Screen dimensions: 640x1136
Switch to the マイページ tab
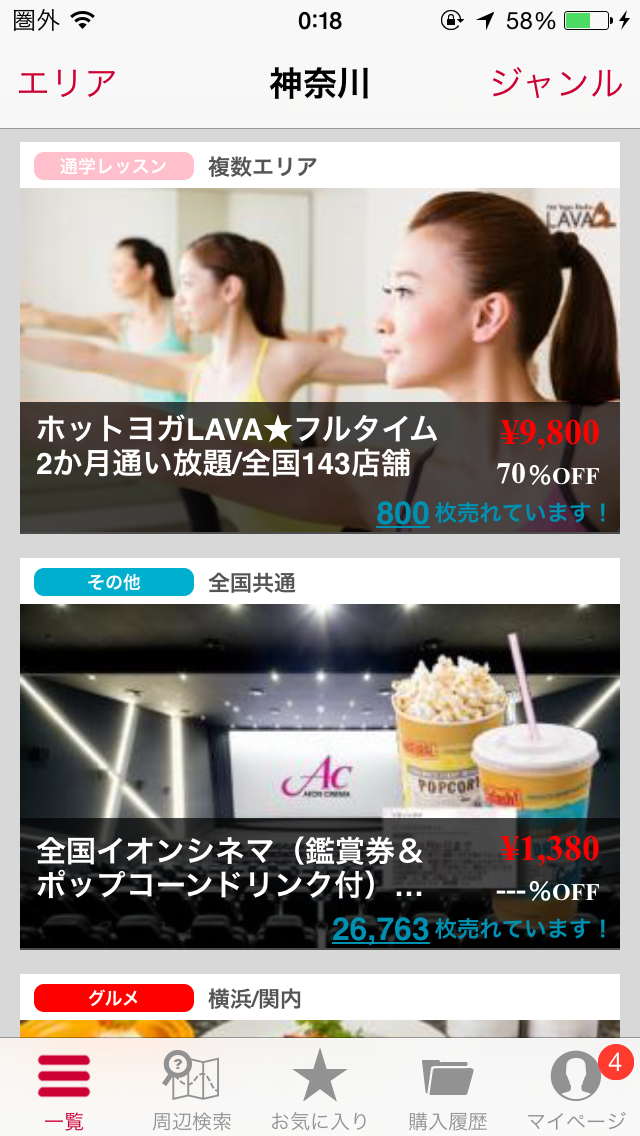pos(576,1088)
